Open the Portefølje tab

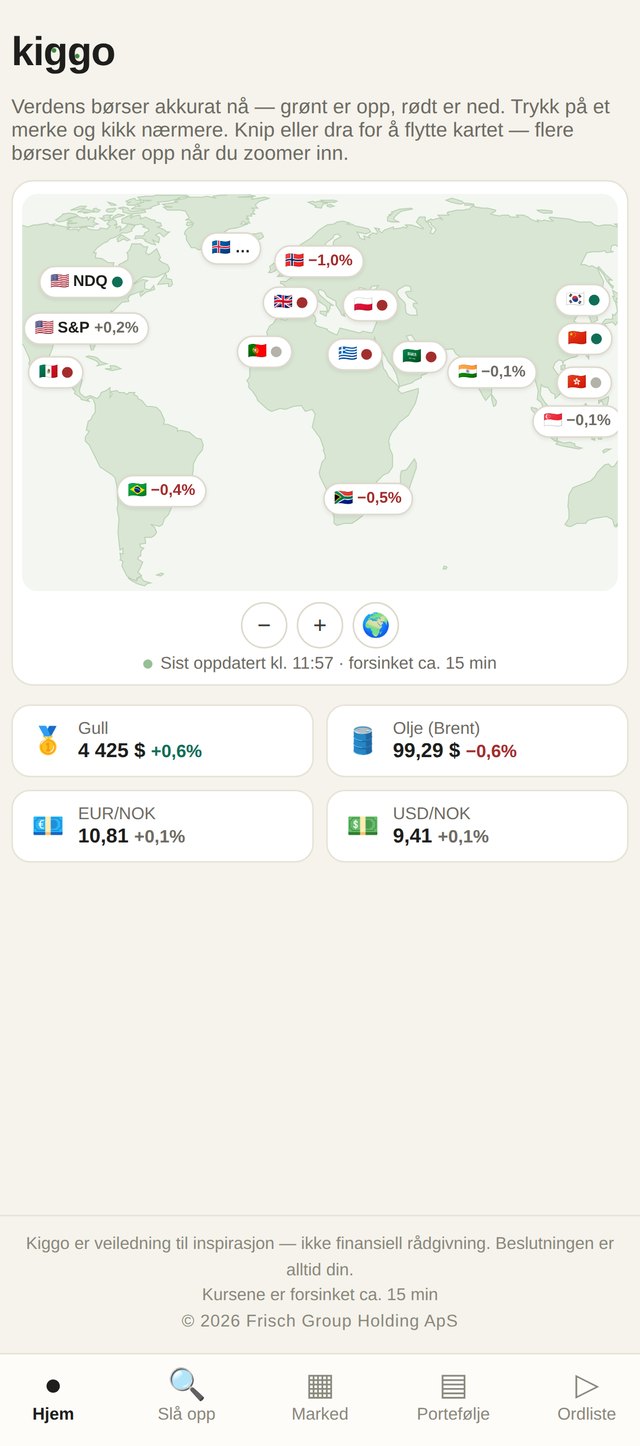pyautogui.click(x=453, y=1396)
